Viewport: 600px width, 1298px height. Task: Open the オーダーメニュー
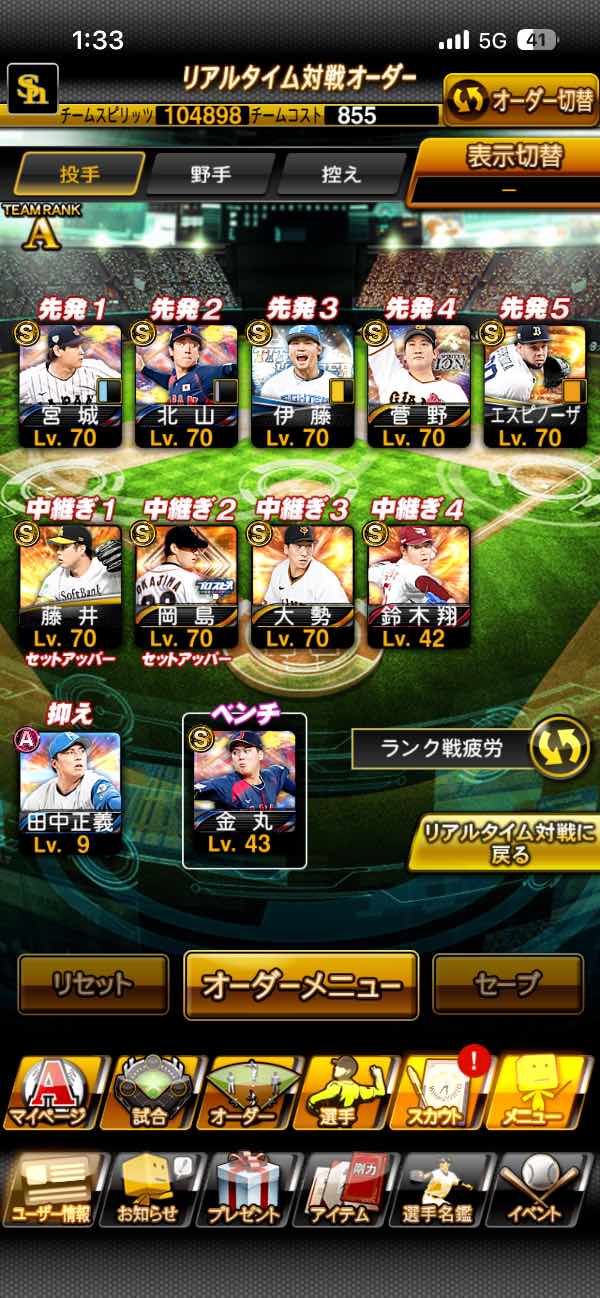tap(300, 985)
